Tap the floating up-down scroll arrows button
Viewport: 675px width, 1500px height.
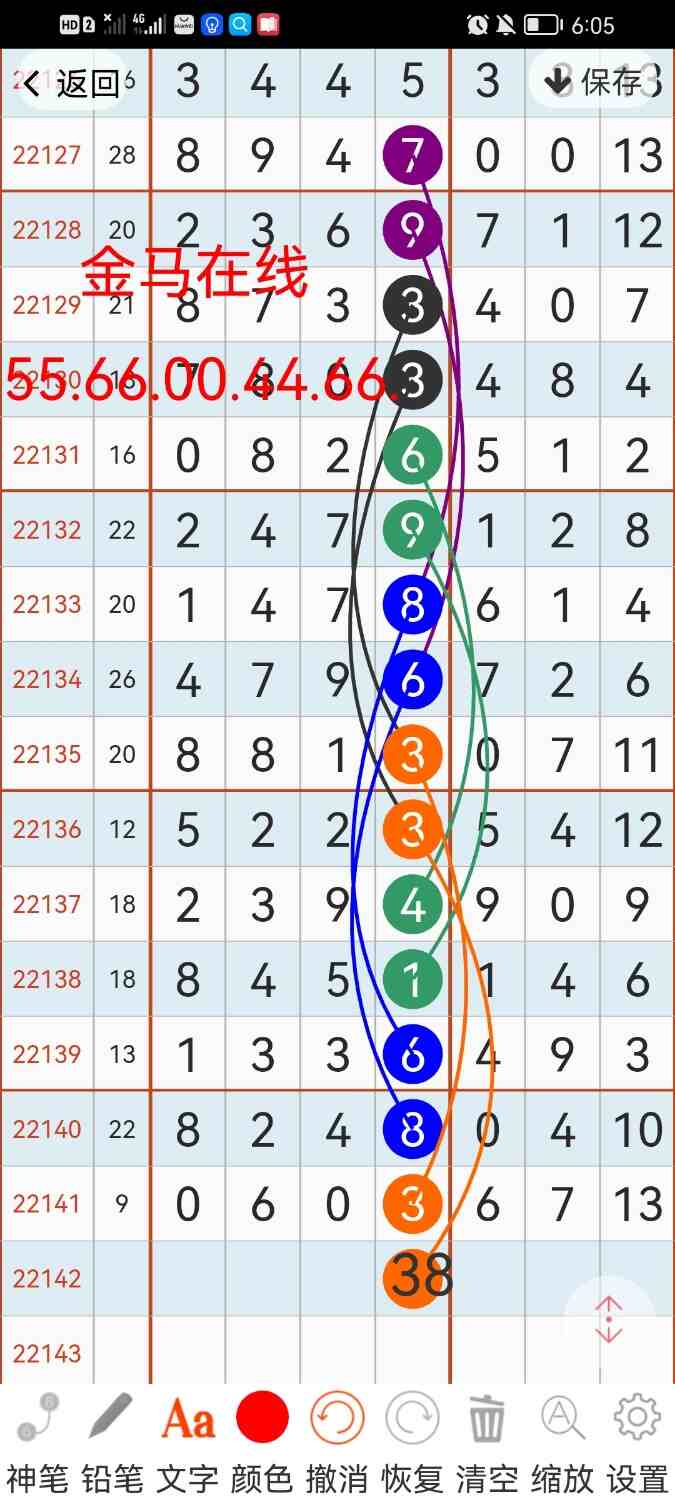click(x=609, y=1320)
